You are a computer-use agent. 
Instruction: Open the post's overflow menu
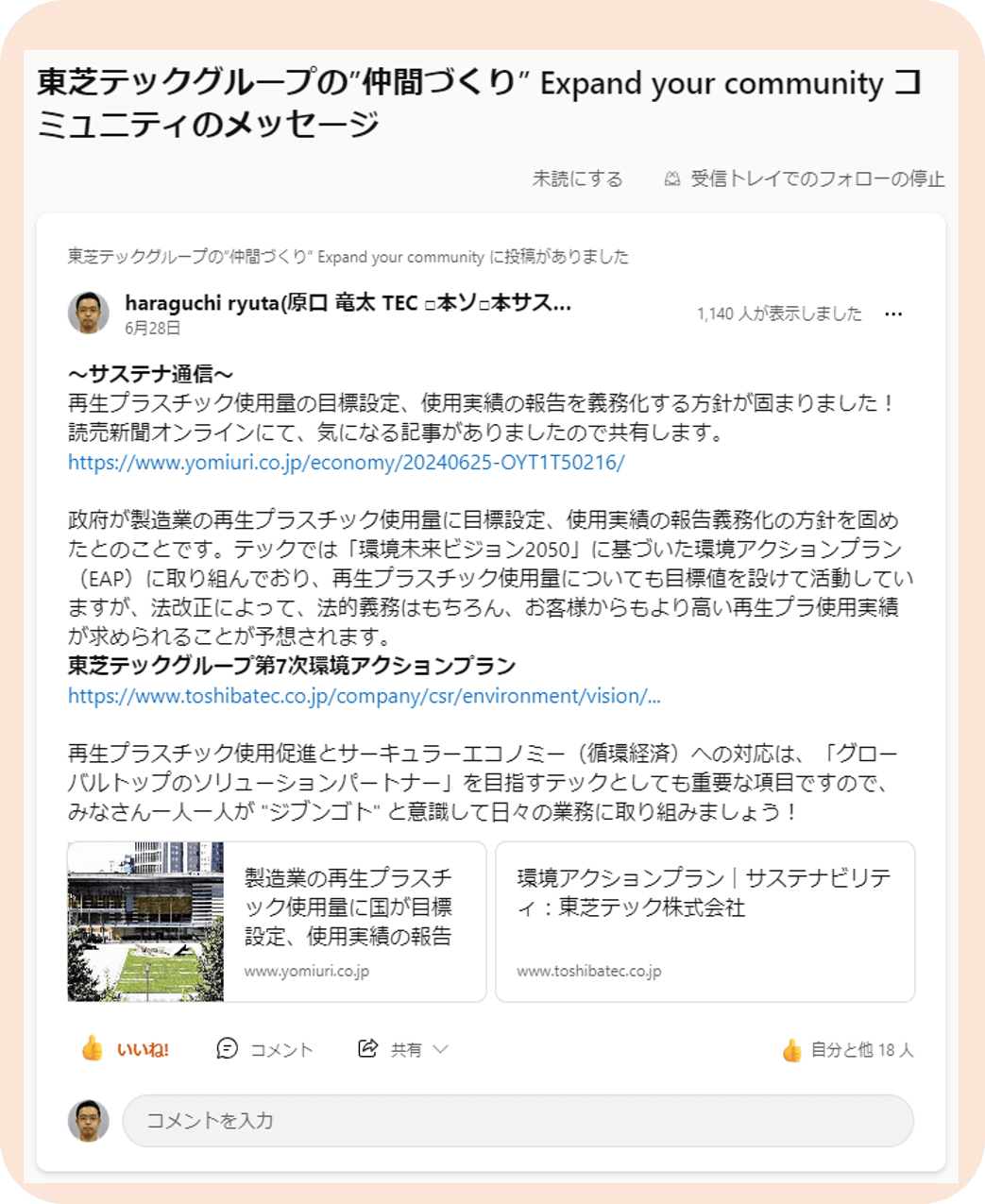tap(893, 314)
